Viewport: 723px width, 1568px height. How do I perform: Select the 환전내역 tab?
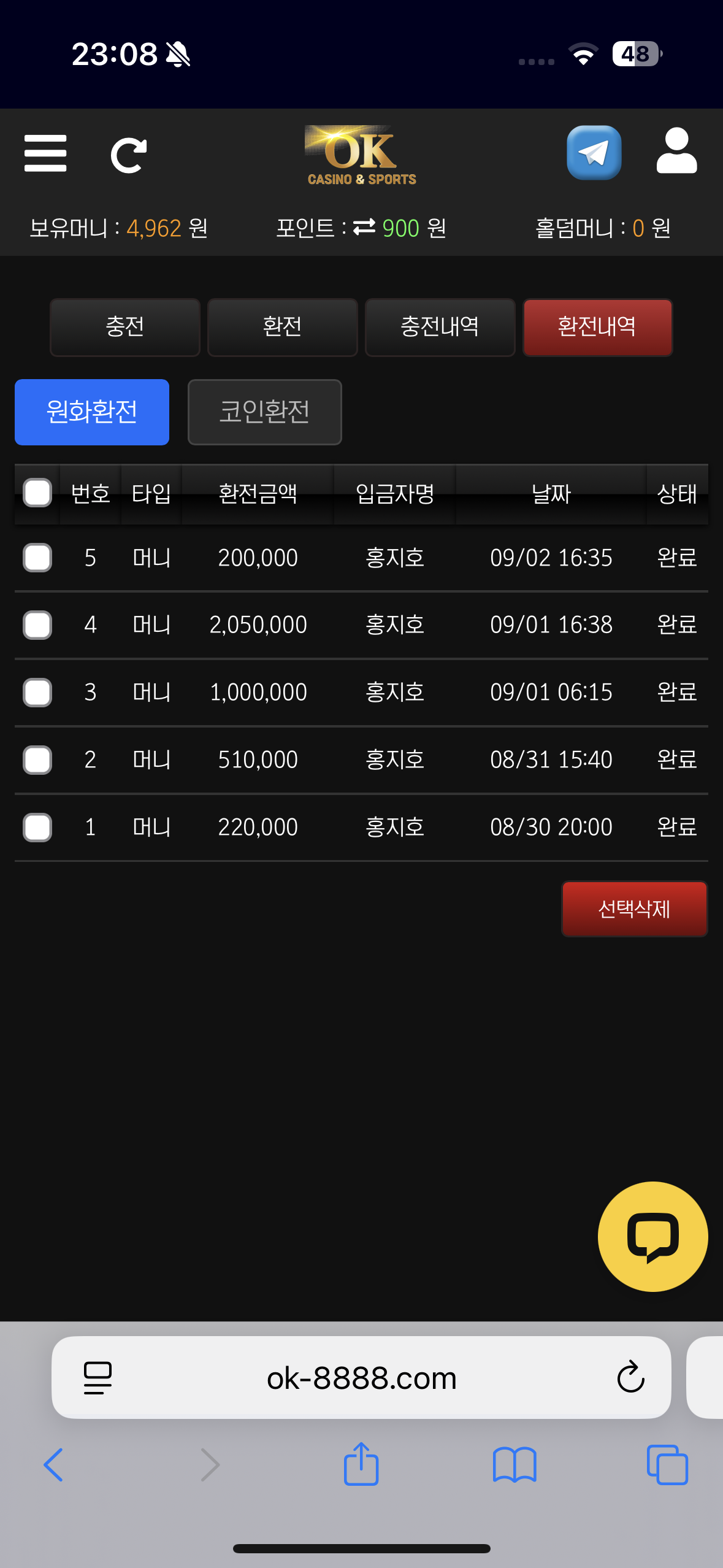[597, 327]
